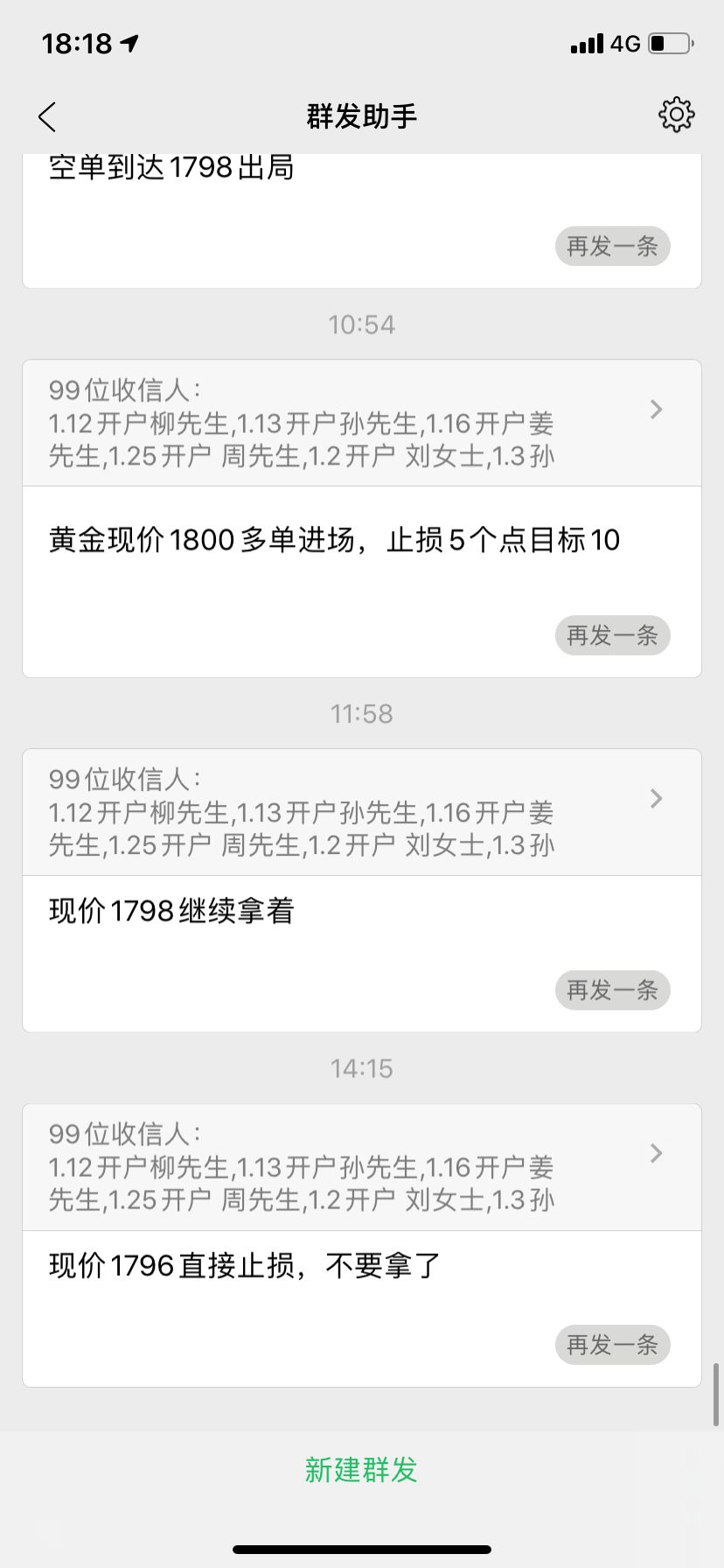Resend the '现价1798继续拿着' message

612,990
